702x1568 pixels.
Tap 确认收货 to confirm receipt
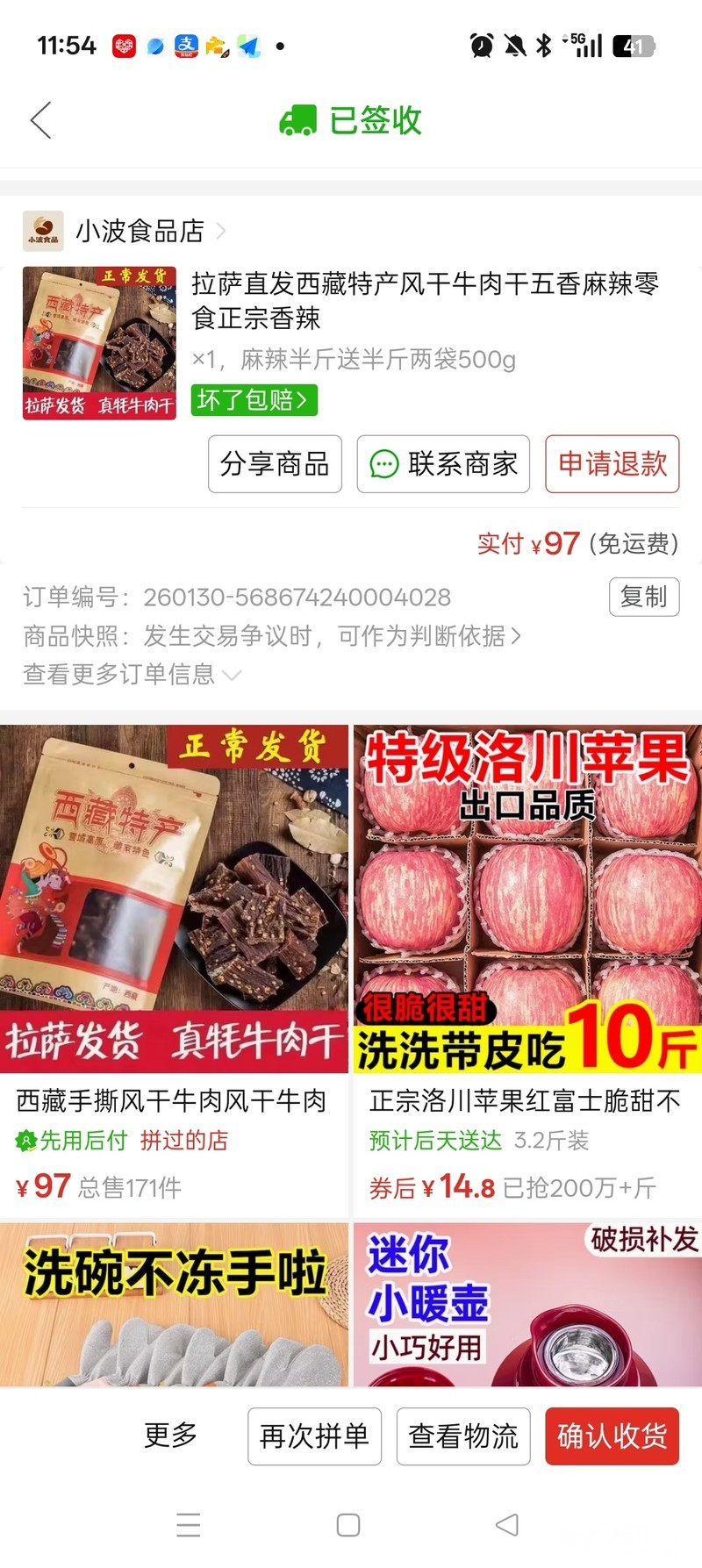[612, 1436]
